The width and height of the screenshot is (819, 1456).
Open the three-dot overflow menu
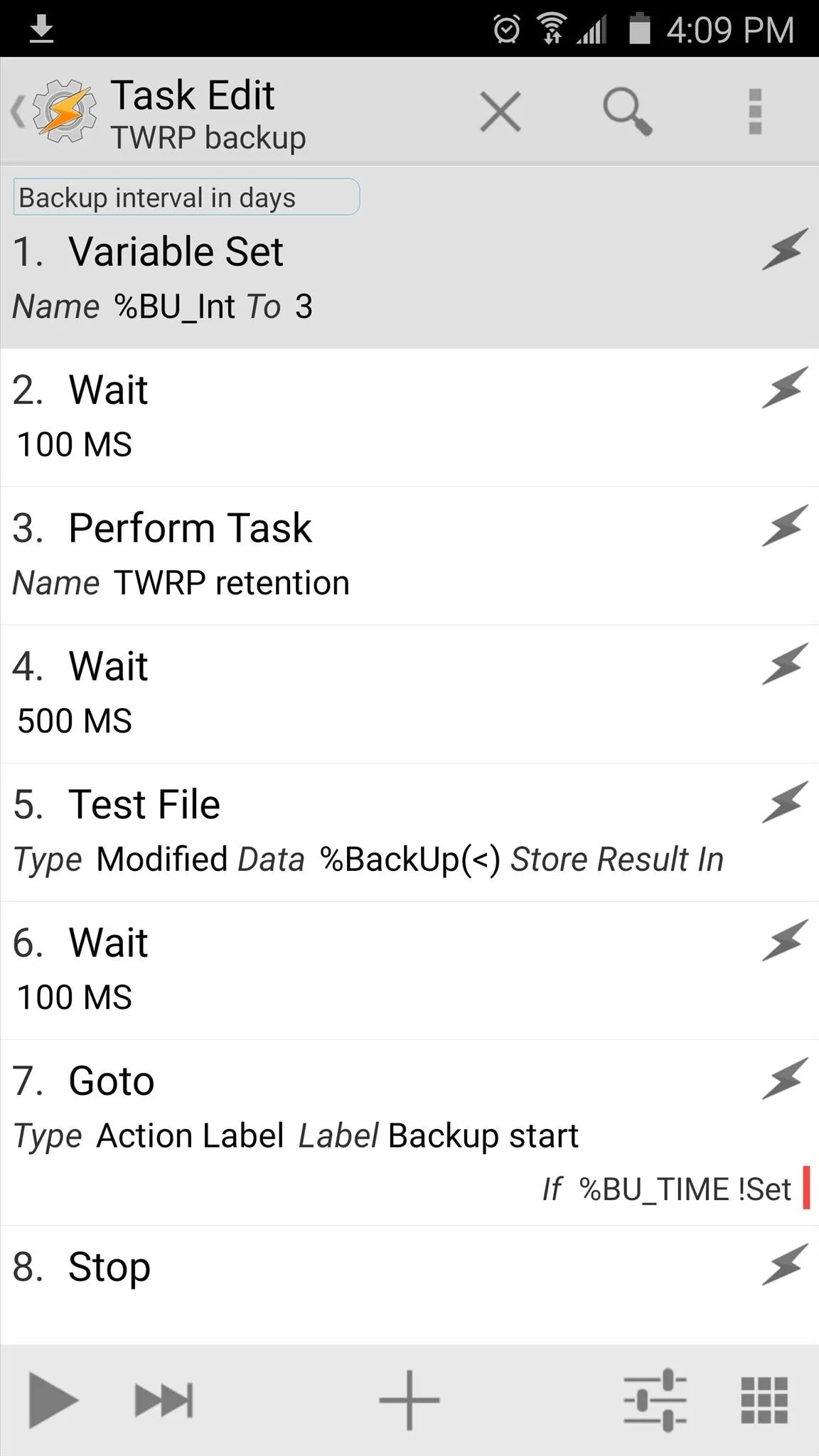755,112
